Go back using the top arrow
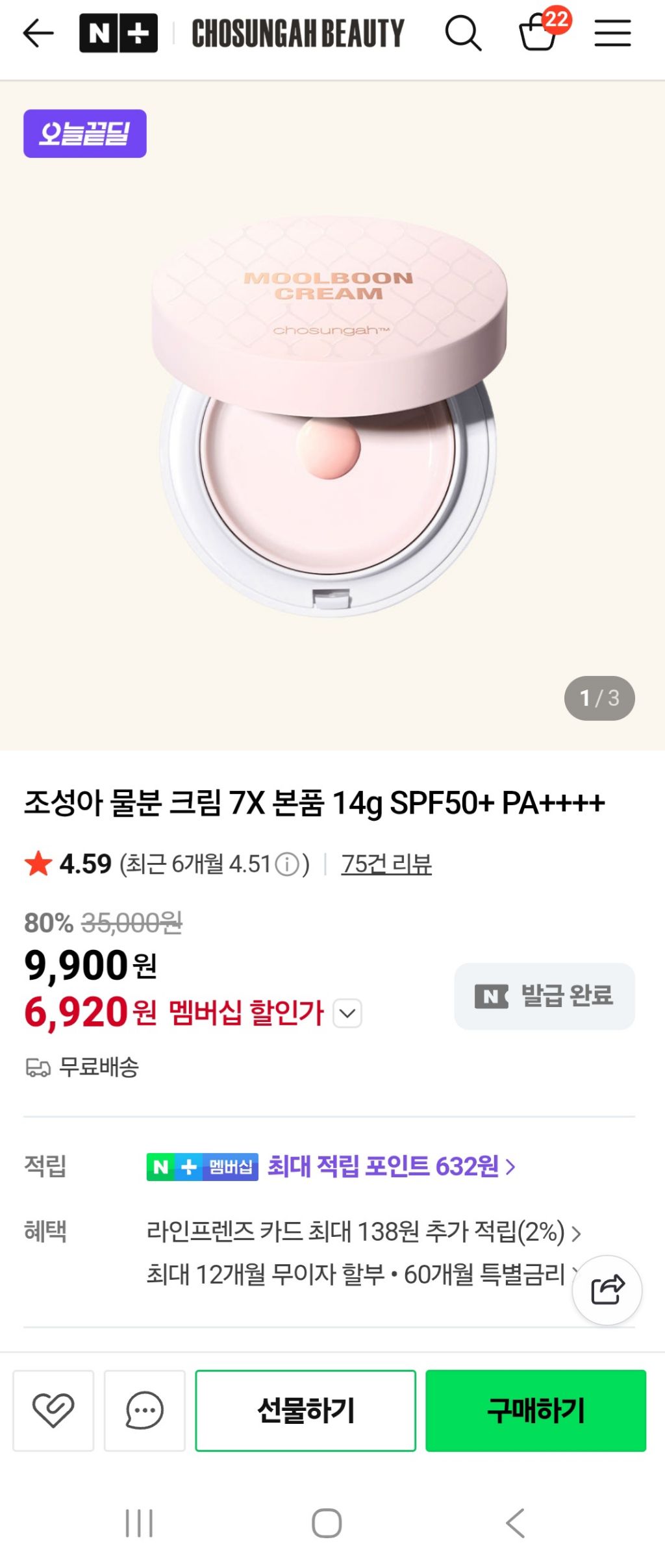 point(38,33)
